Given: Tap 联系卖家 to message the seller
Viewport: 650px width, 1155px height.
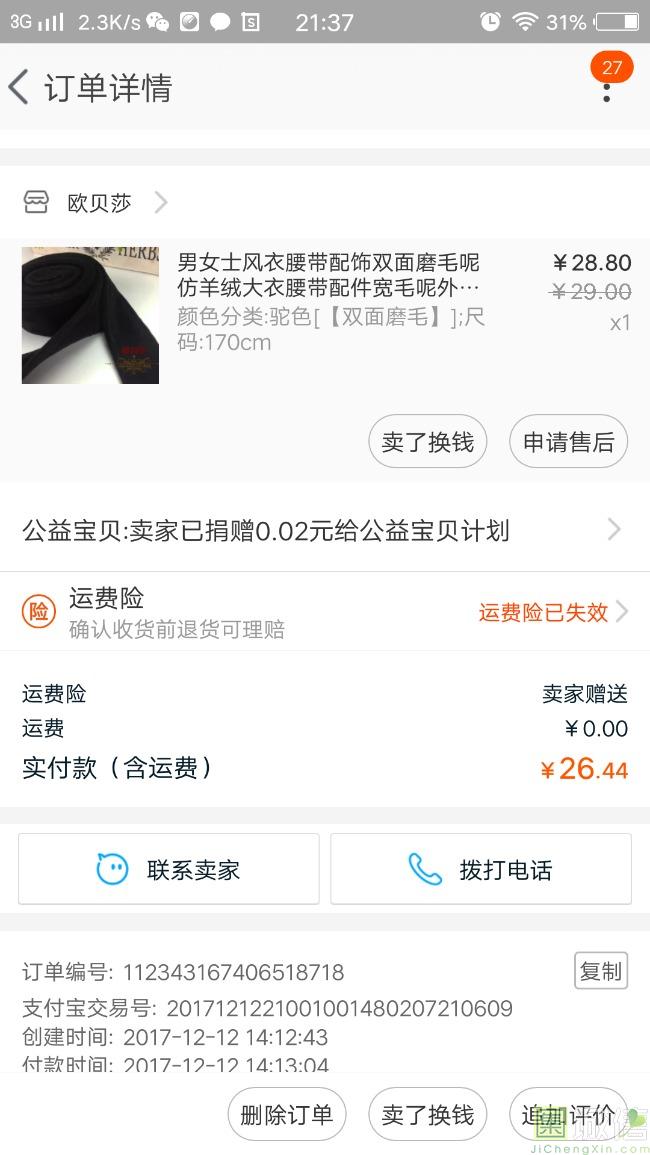Looking at the screenshot, I should click(169, 869).
